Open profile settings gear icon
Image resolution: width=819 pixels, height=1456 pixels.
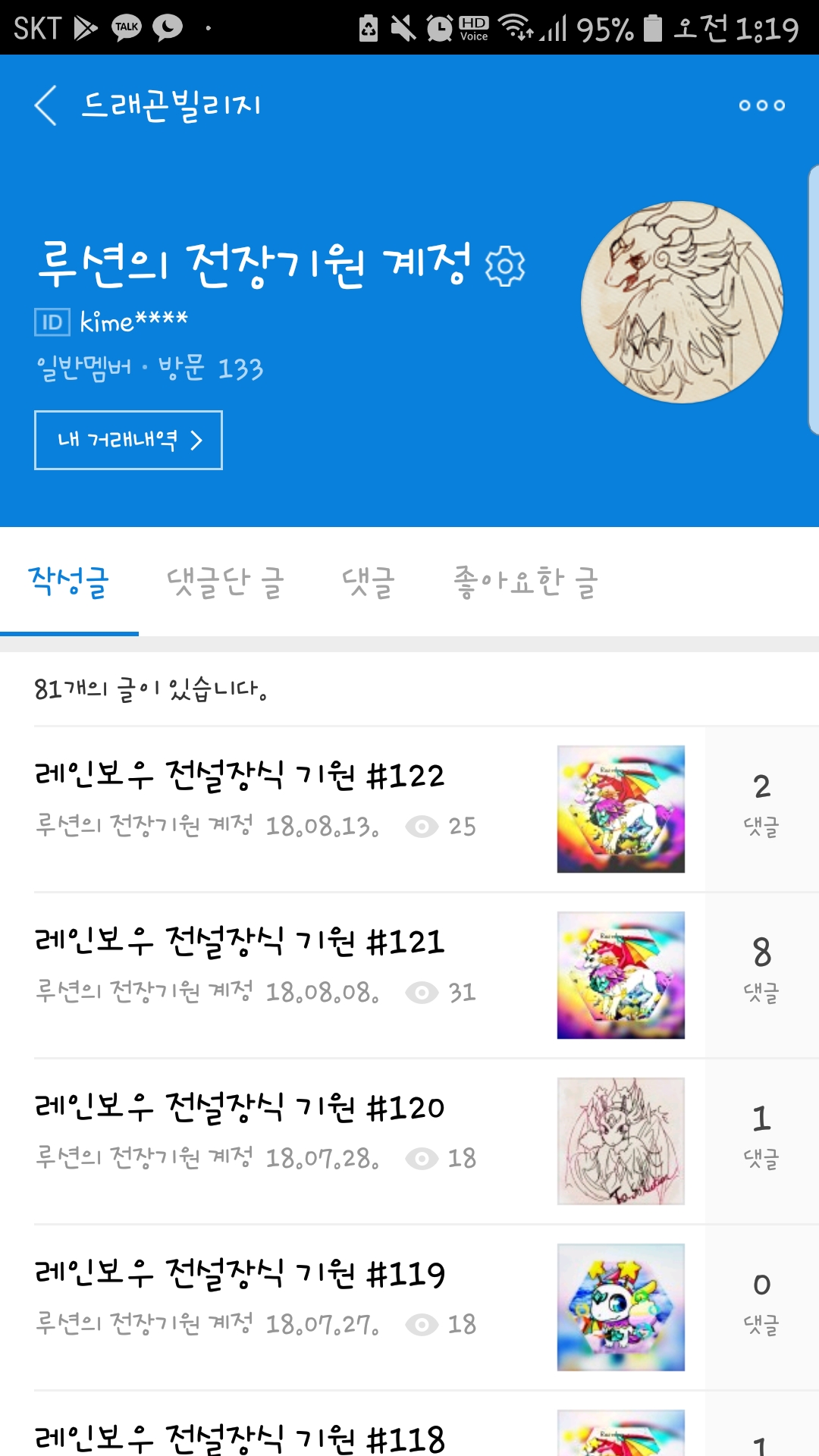(x=505, y=266)
